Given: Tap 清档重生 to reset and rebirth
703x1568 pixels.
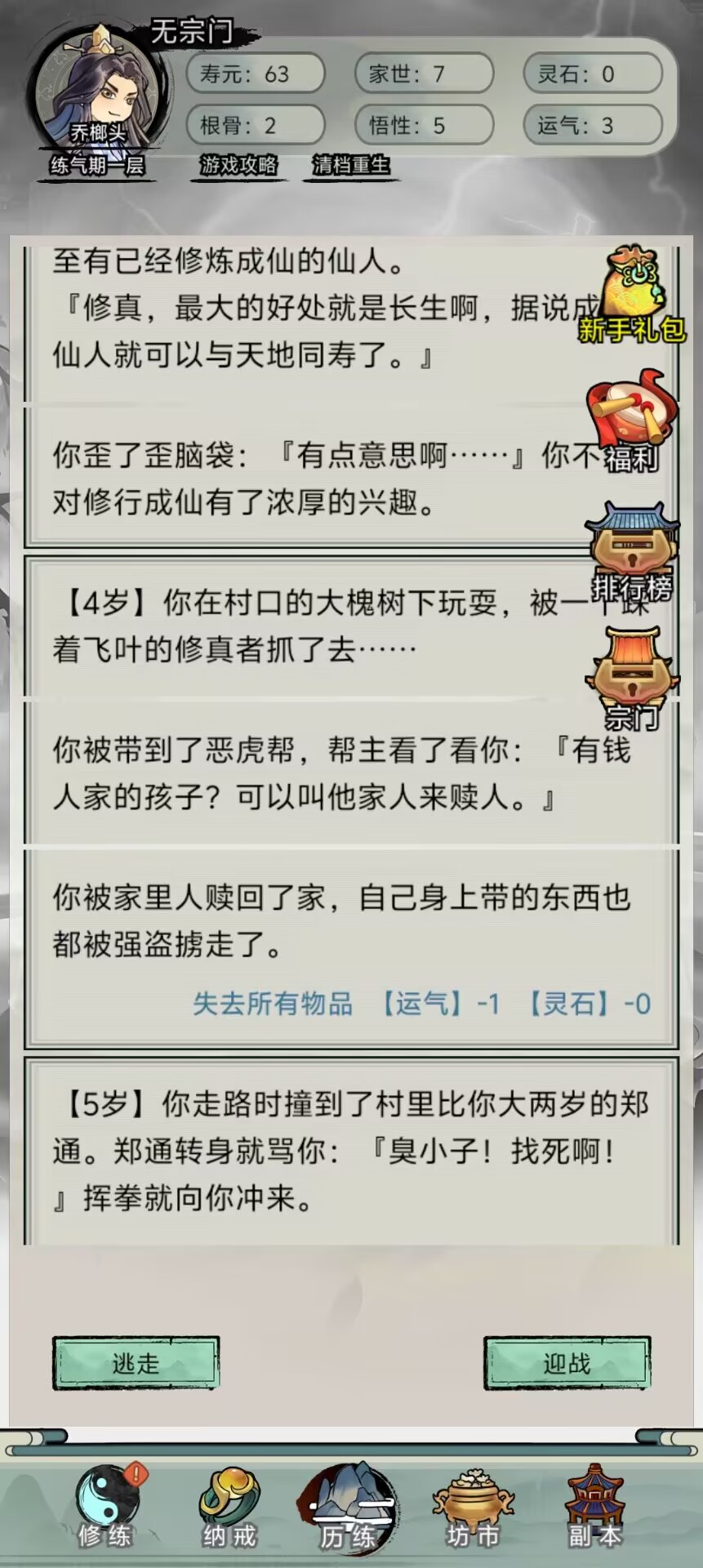Looking at the screenshot, I should pyautogui.click(x=351, y=165).
